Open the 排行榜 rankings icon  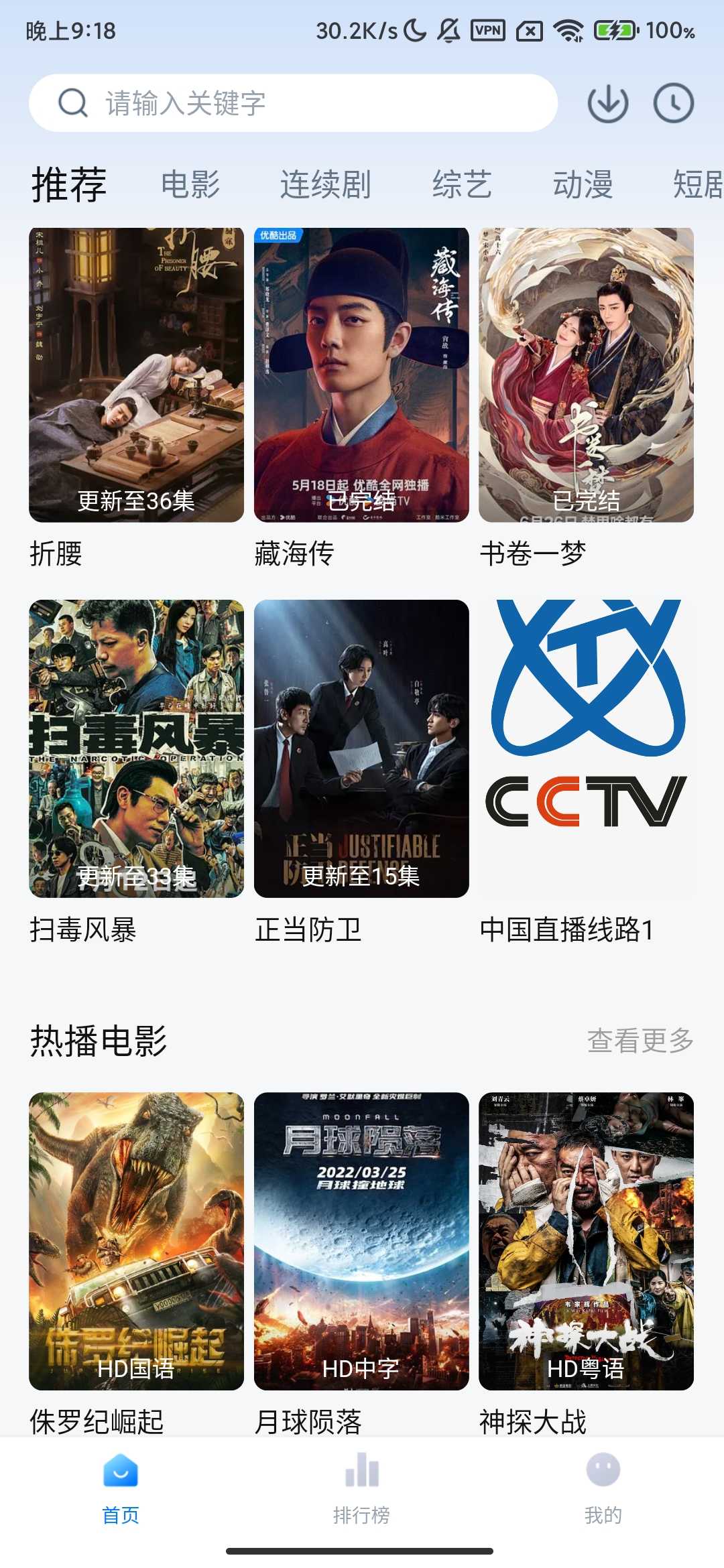coord(362,1471)
